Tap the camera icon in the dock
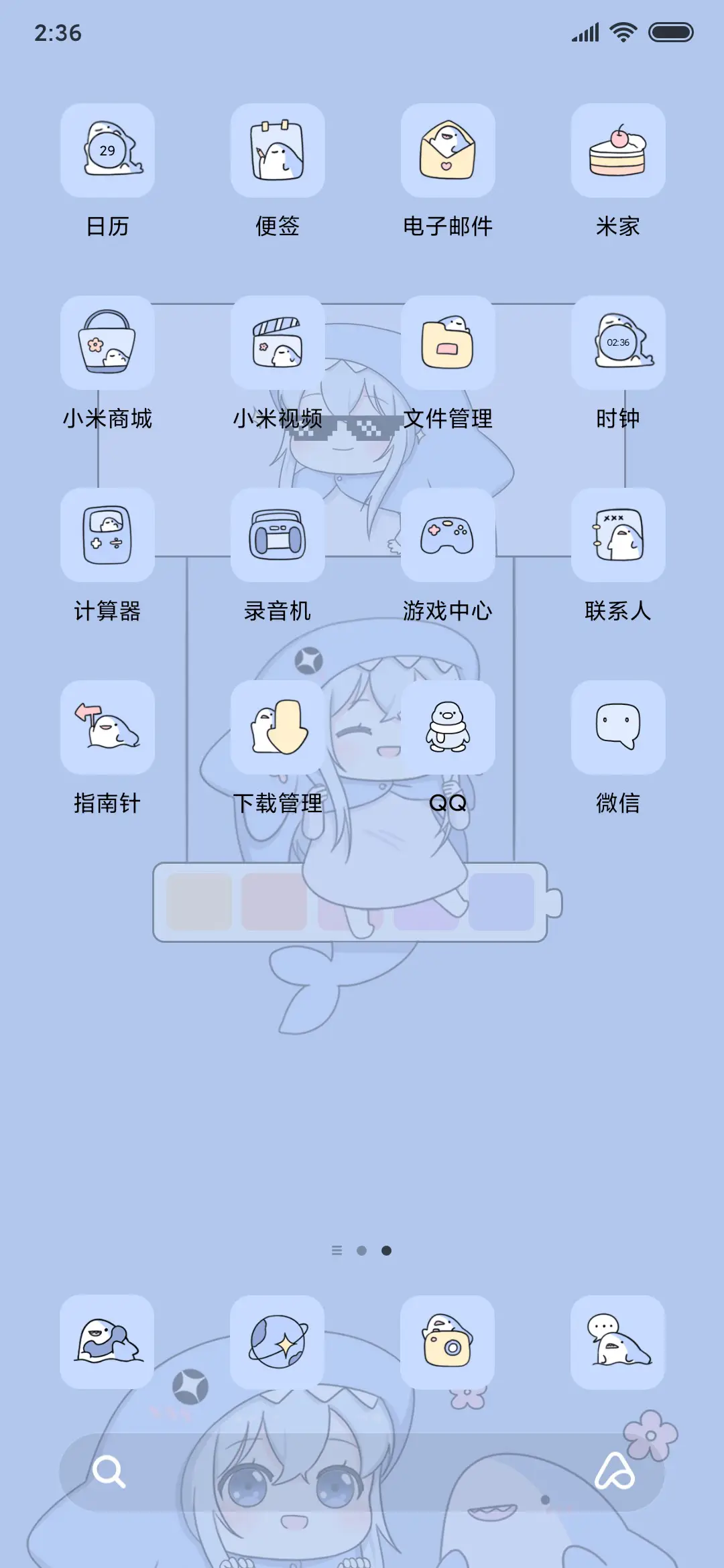Viewport: 724px width, 1568px height. (x=448, y=1344)
